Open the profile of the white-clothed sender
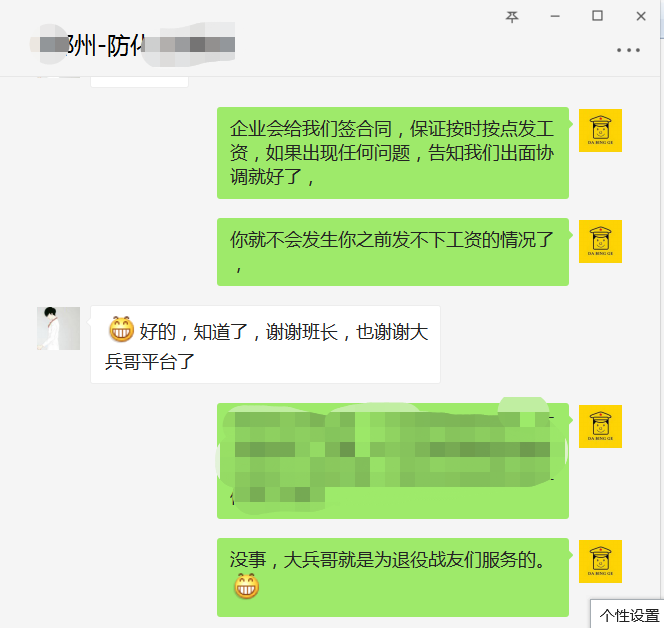Viewport: 664px width, 628px height. tap(58, 328)
